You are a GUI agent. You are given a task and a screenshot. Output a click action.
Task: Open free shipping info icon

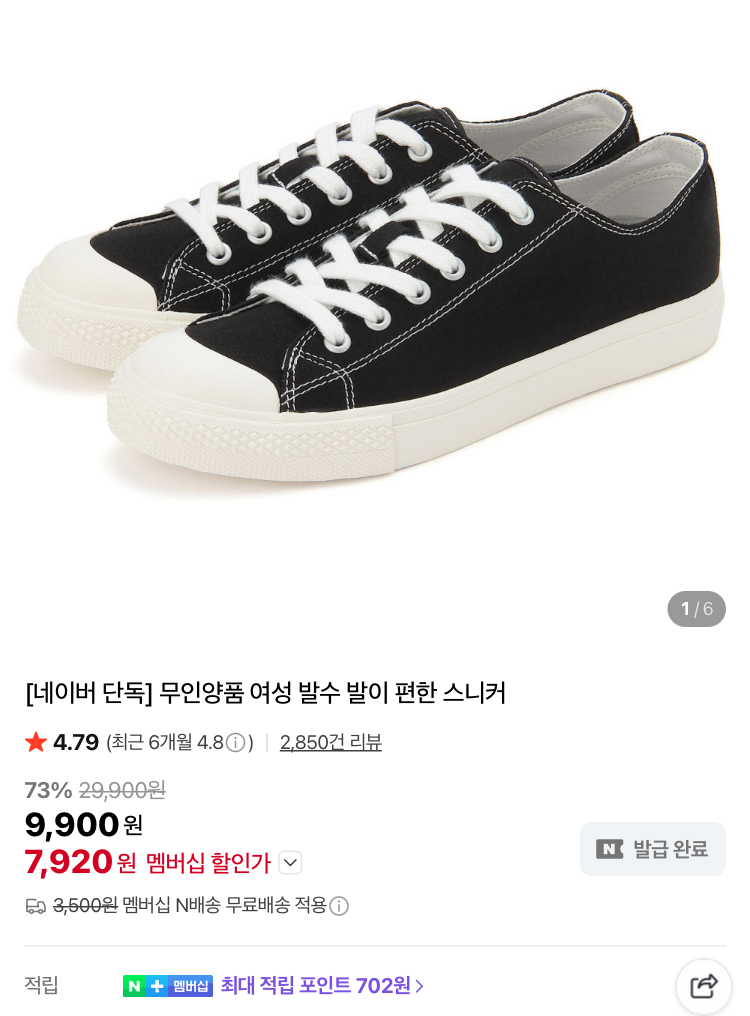tap(339, 906)
